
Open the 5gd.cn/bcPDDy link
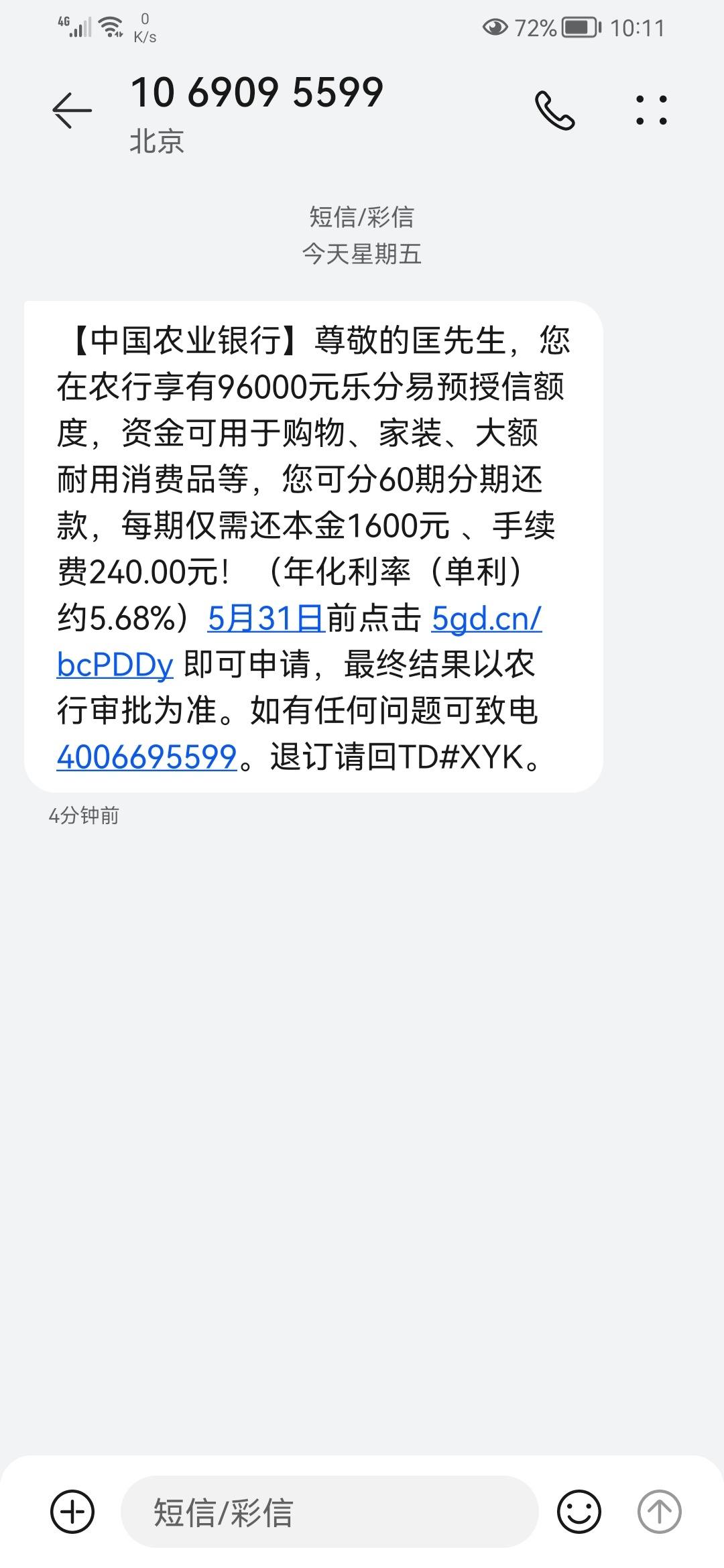(x=486, y=618)
